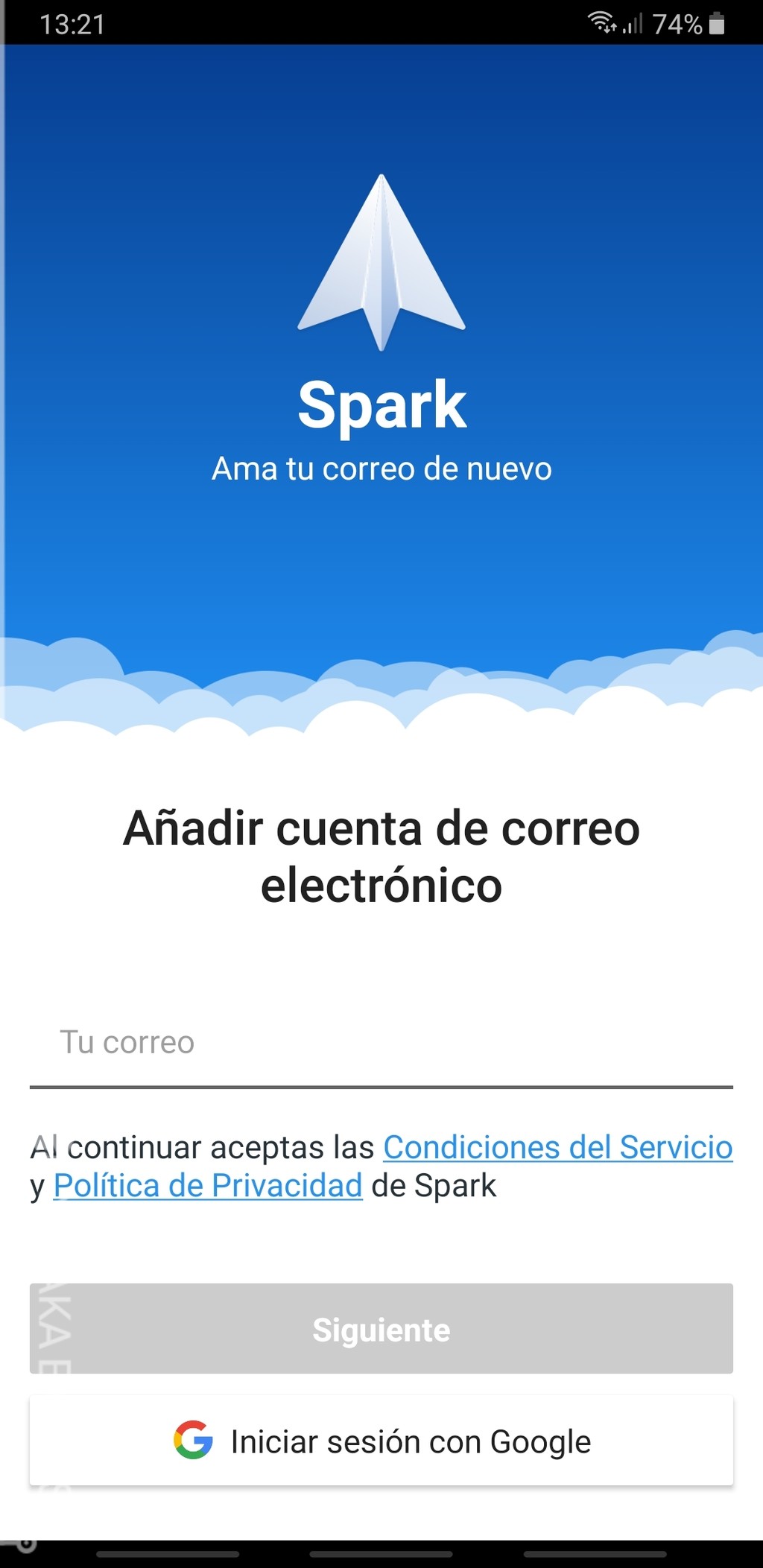Screen dimensions: 763x1568
Task: Open the Política de Privacidad link
Action: tap(206, 1185)
